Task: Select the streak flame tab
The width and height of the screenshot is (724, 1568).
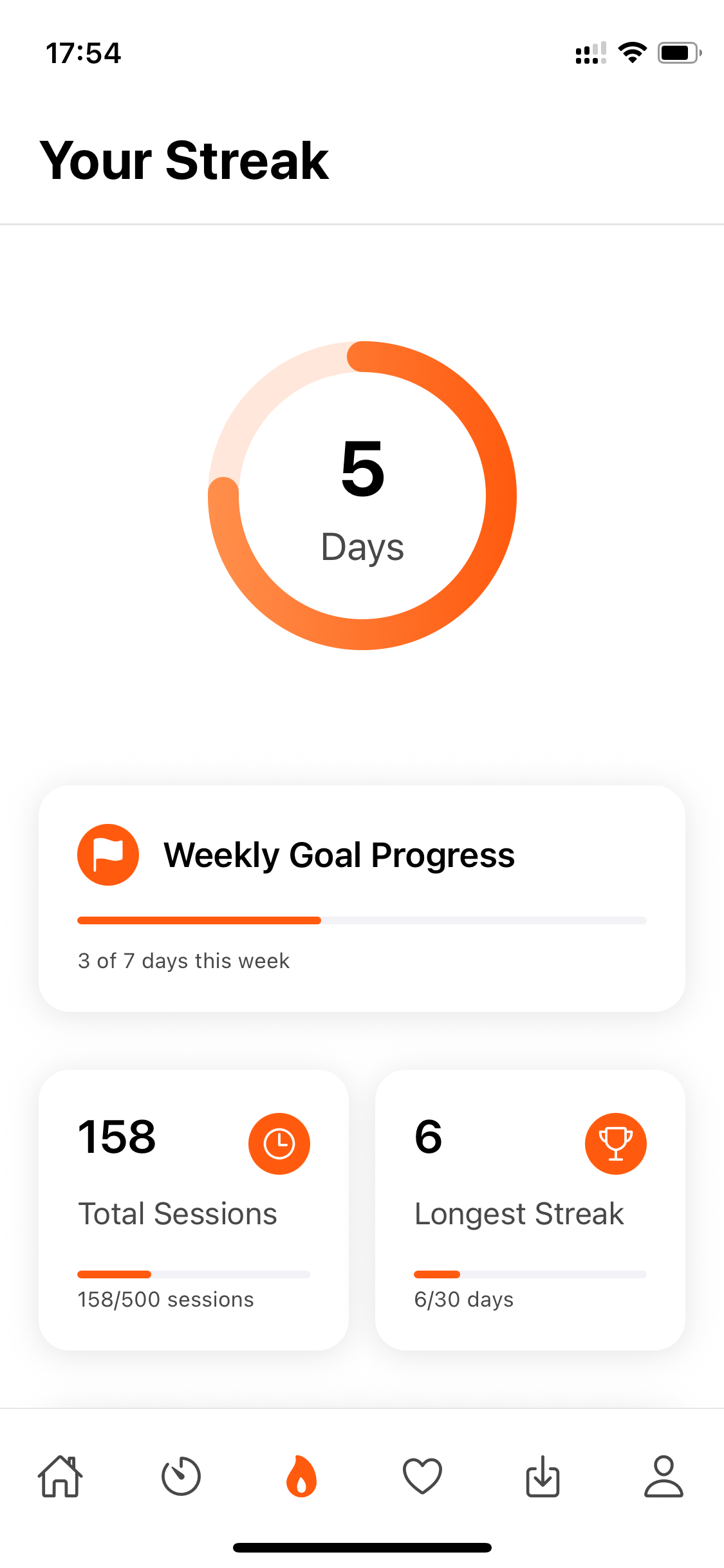Action: coord(301,1476)
